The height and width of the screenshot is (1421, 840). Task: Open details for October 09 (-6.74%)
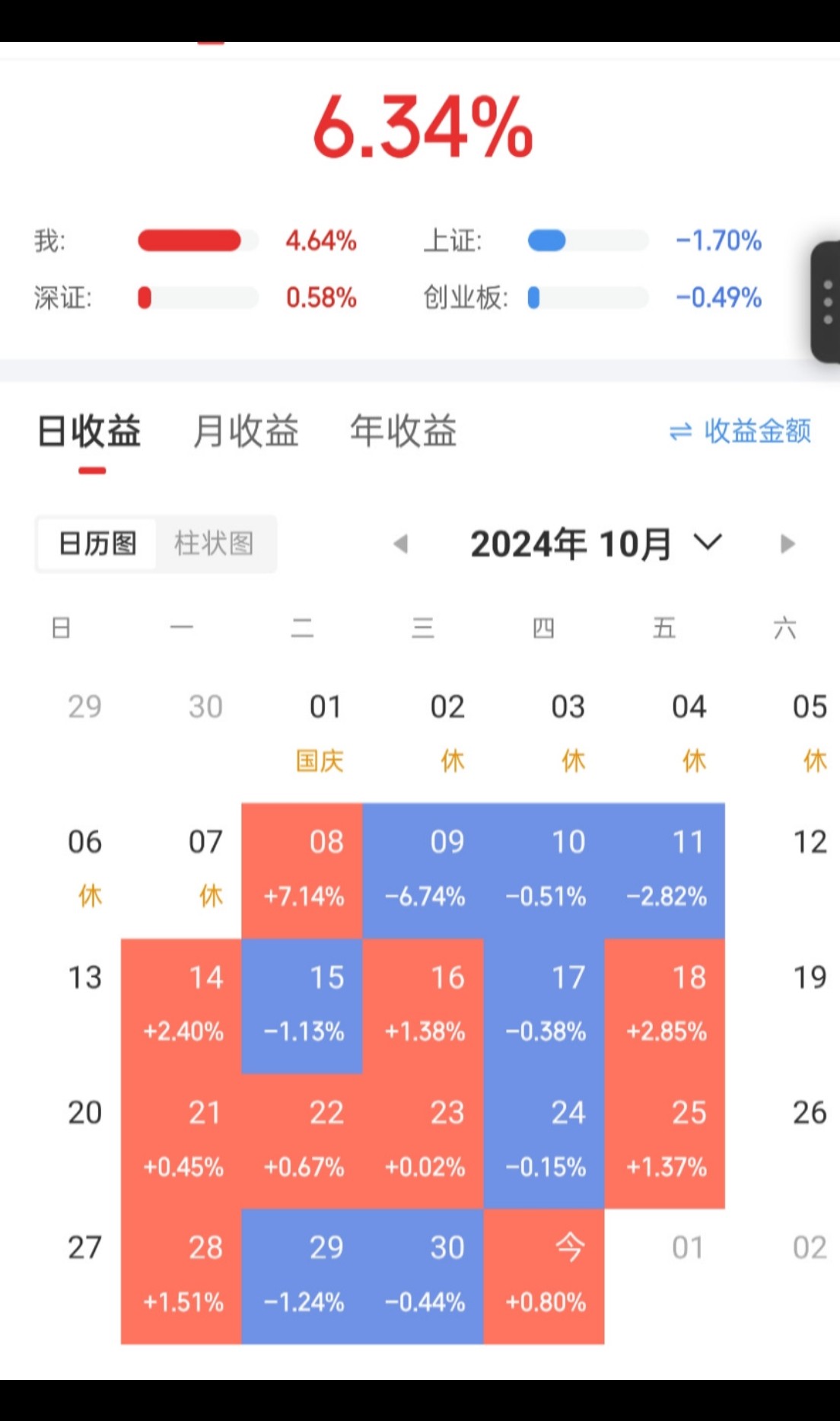click(423, 870)
